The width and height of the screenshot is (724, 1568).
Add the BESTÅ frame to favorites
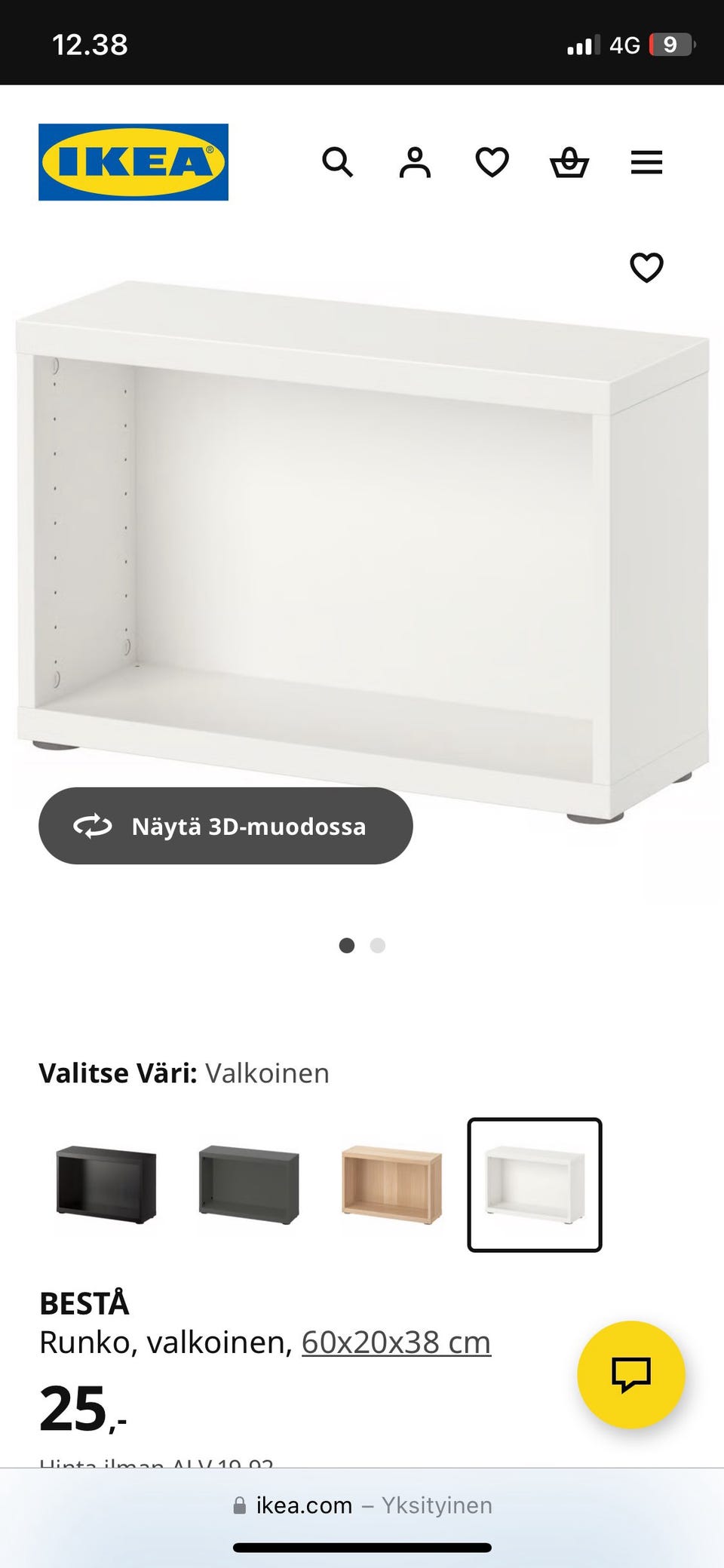[x=646, y=268]
